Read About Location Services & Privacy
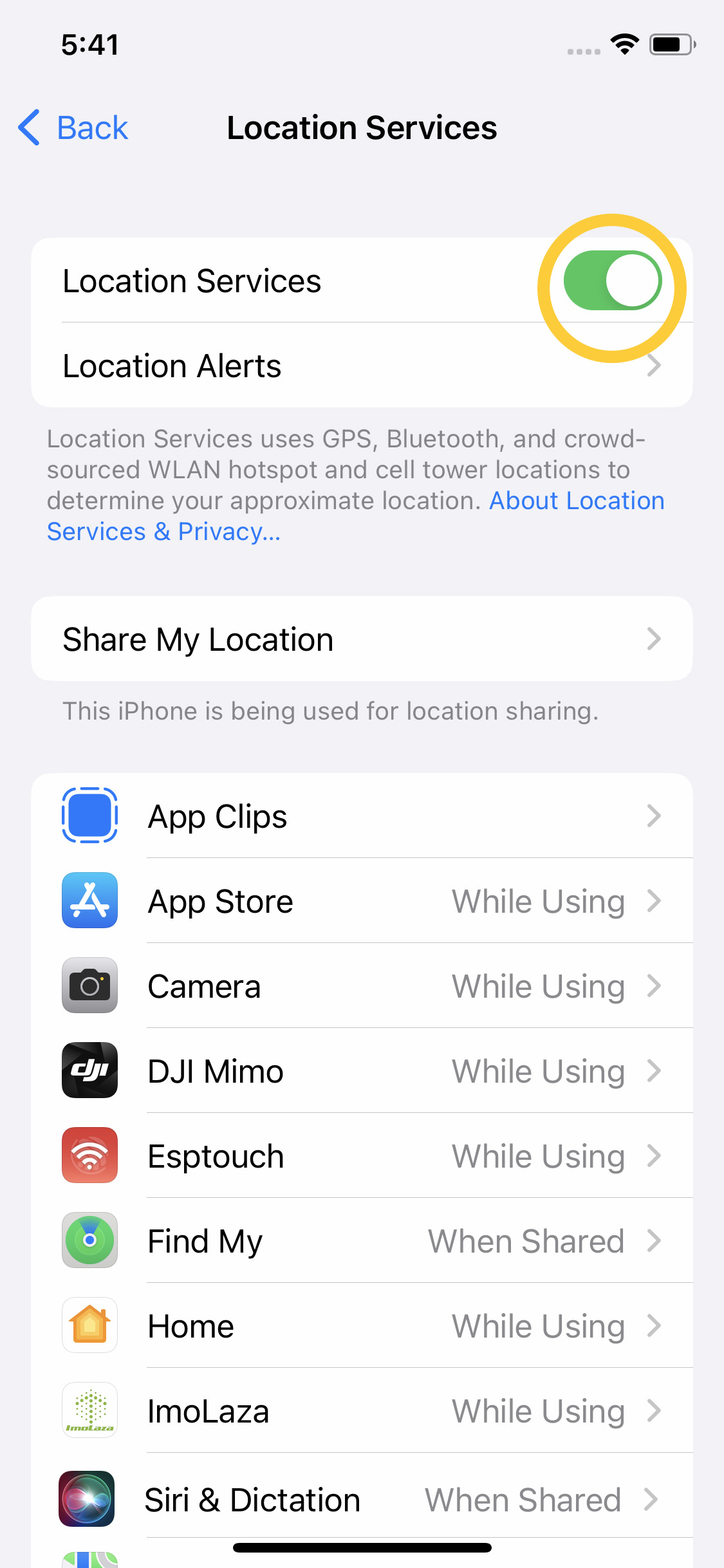The height and width of the screenshot is (1568, 724). [355, 516]
